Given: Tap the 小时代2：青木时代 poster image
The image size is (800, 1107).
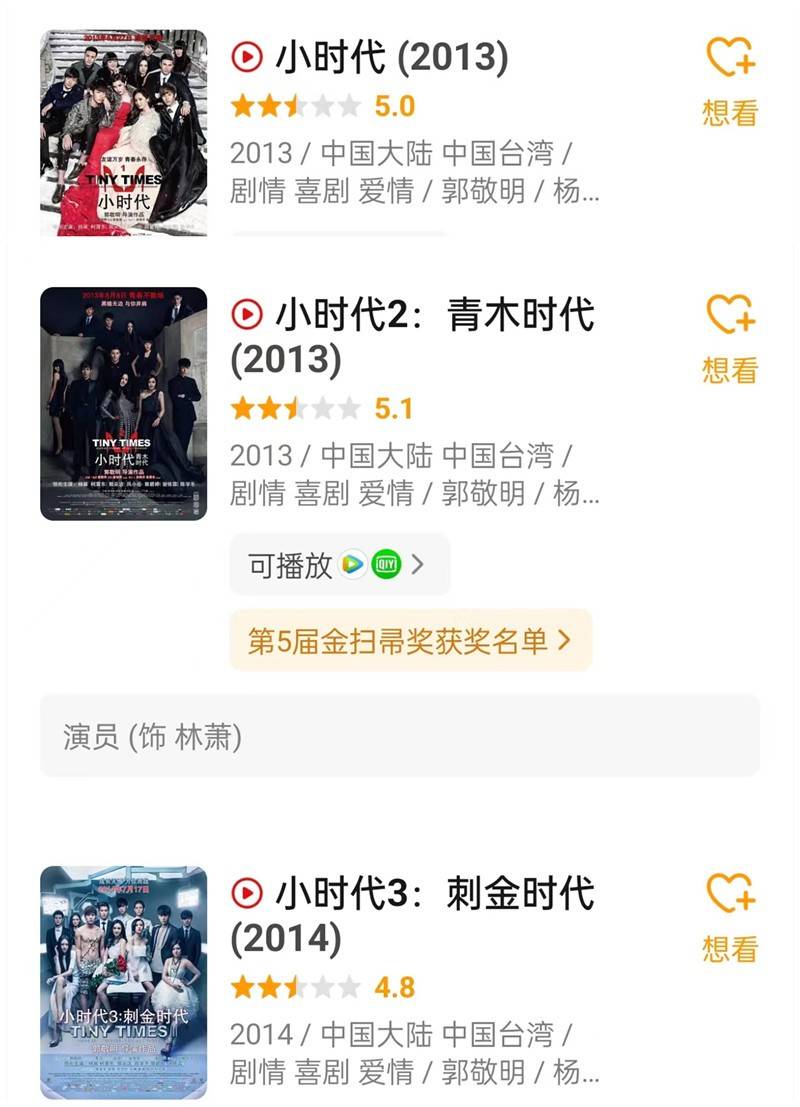Looking at the screenshot, I should click(x=123, y=403).
